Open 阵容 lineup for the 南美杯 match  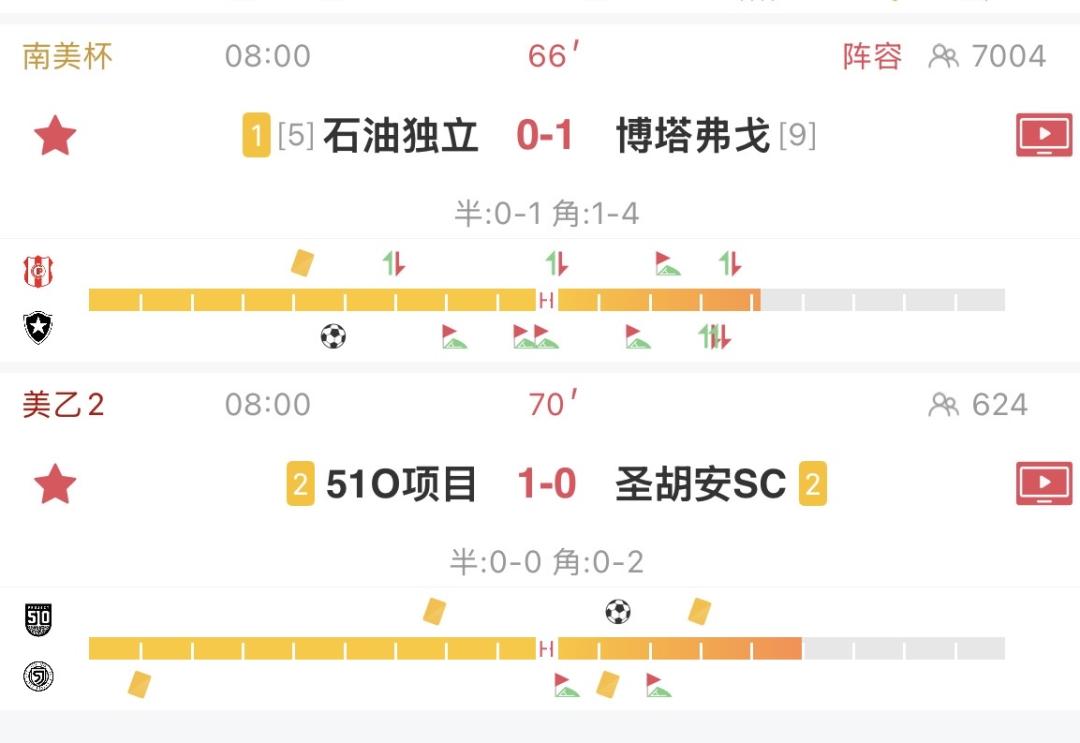click(872, 56)
